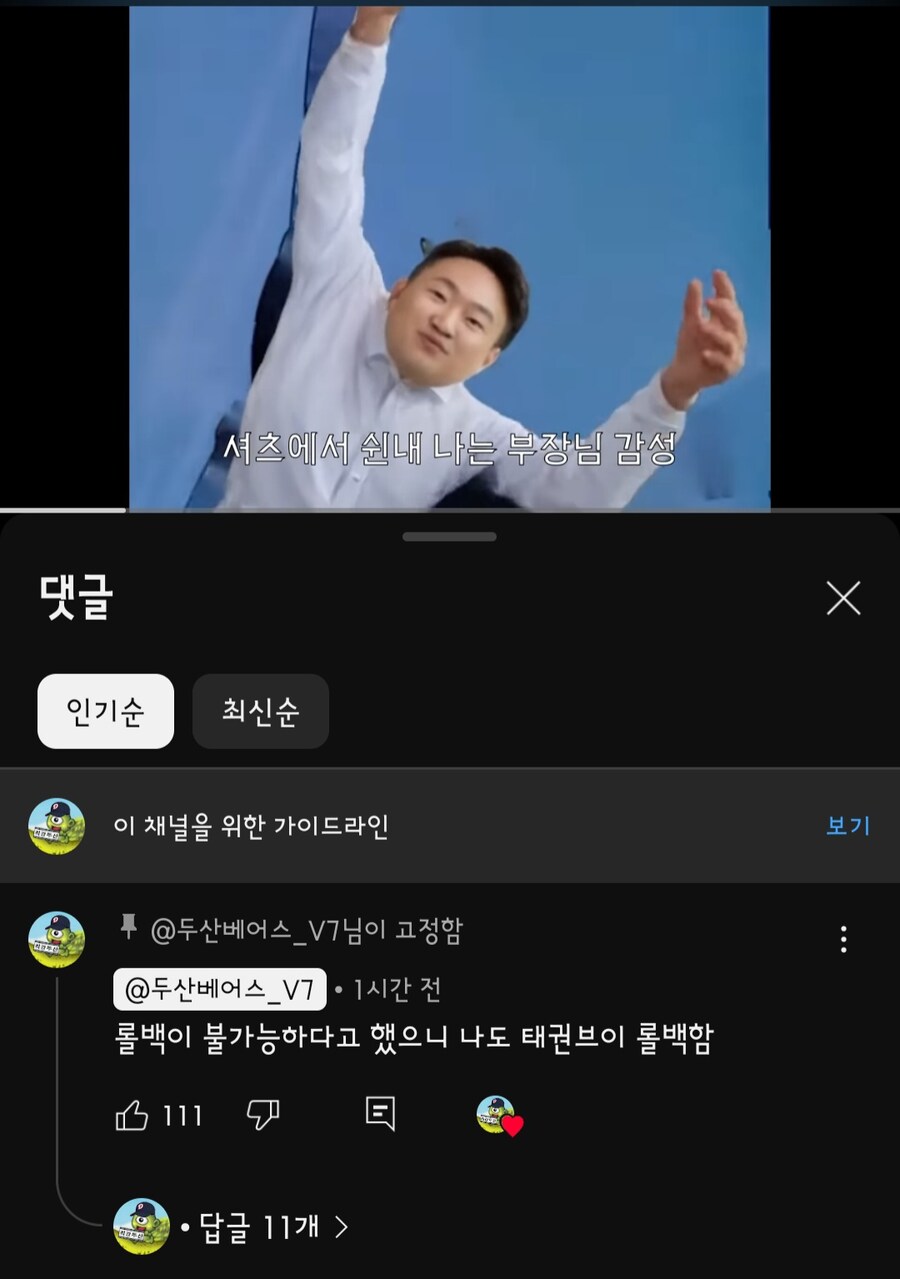Switch to 최신순 sorting
The image size is (900, 1279).
260,711
